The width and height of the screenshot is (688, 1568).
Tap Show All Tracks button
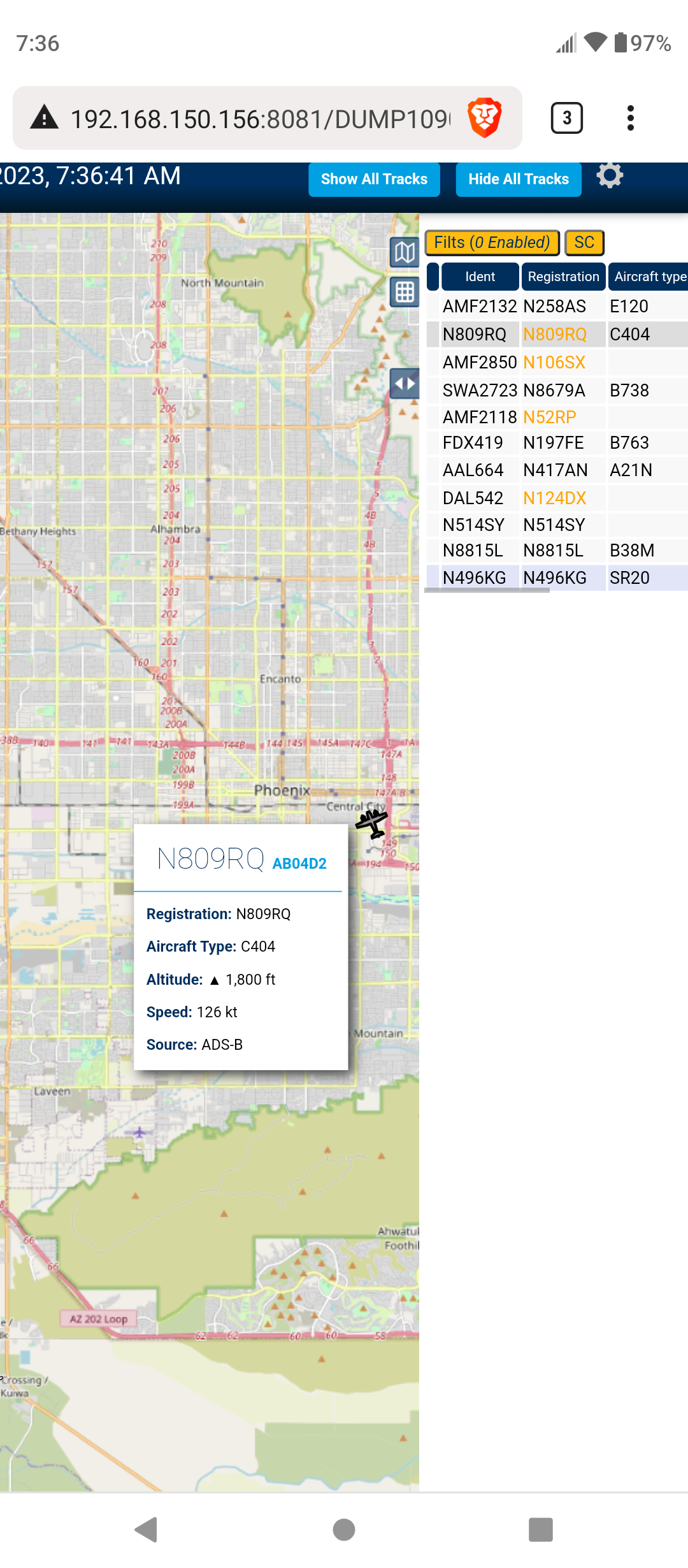(374, 179)
